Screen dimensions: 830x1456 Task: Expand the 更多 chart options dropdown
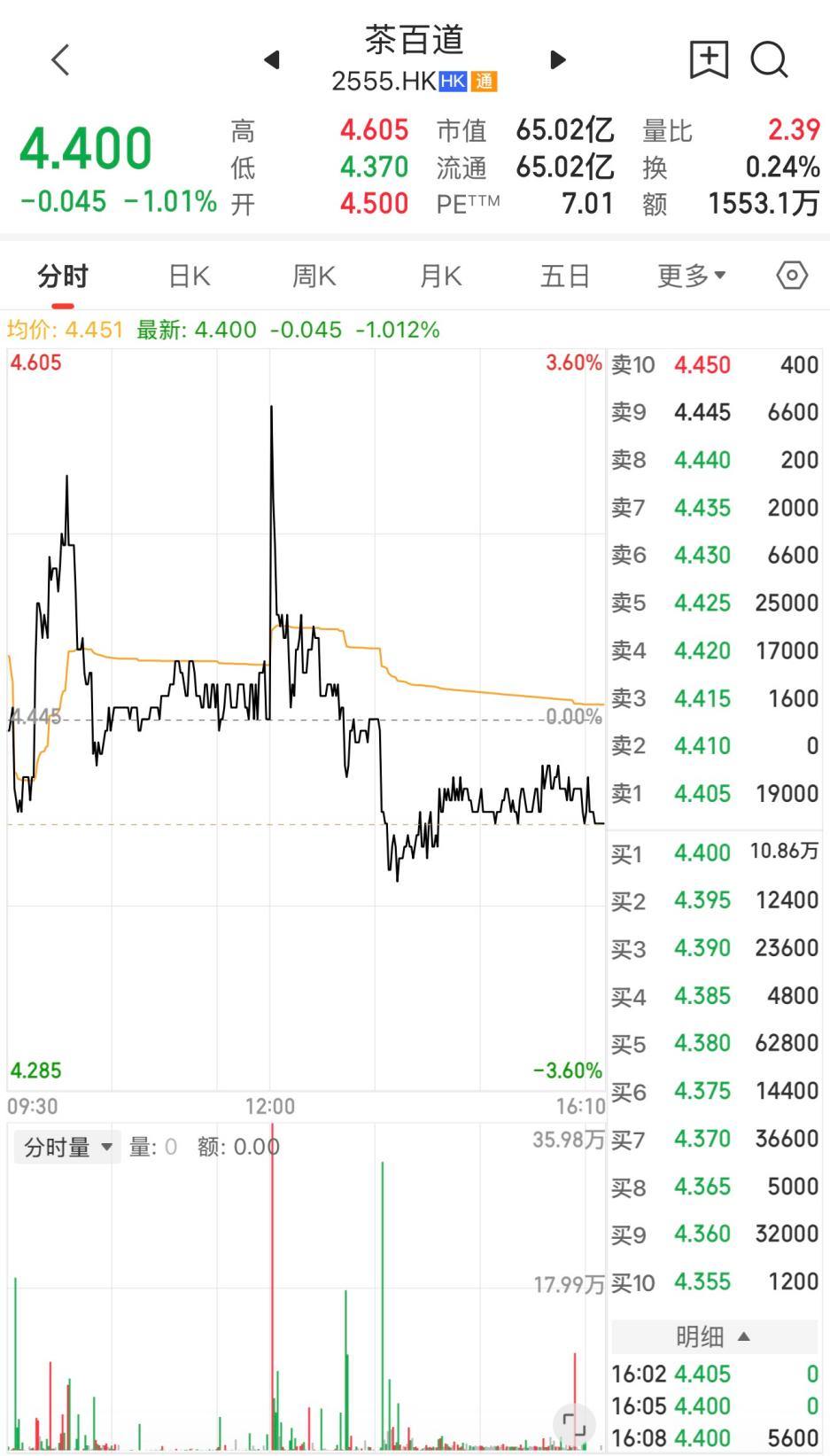pos(691,276)
